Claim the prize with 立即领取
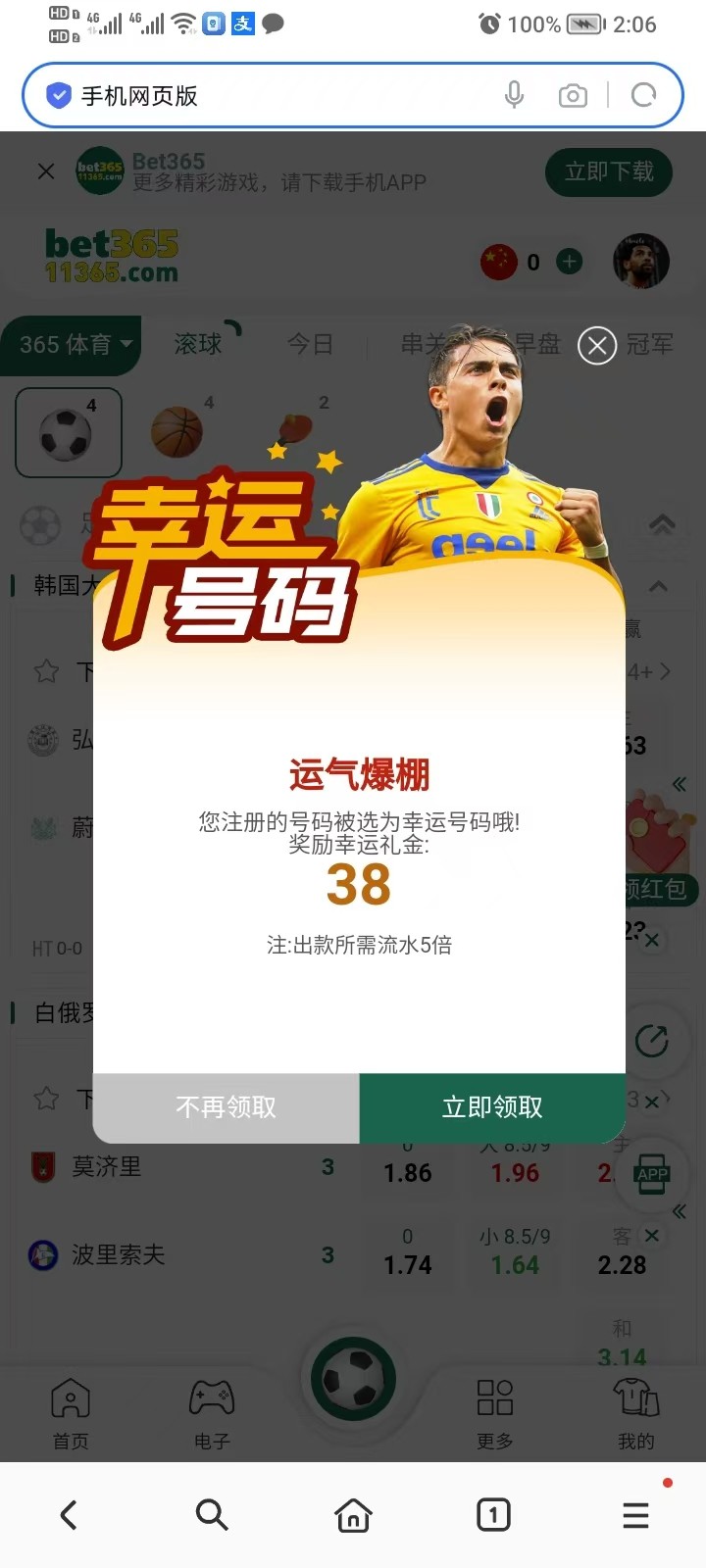Image resolution: width=706 pixels, height=1568 pixels. [492, 1107]
